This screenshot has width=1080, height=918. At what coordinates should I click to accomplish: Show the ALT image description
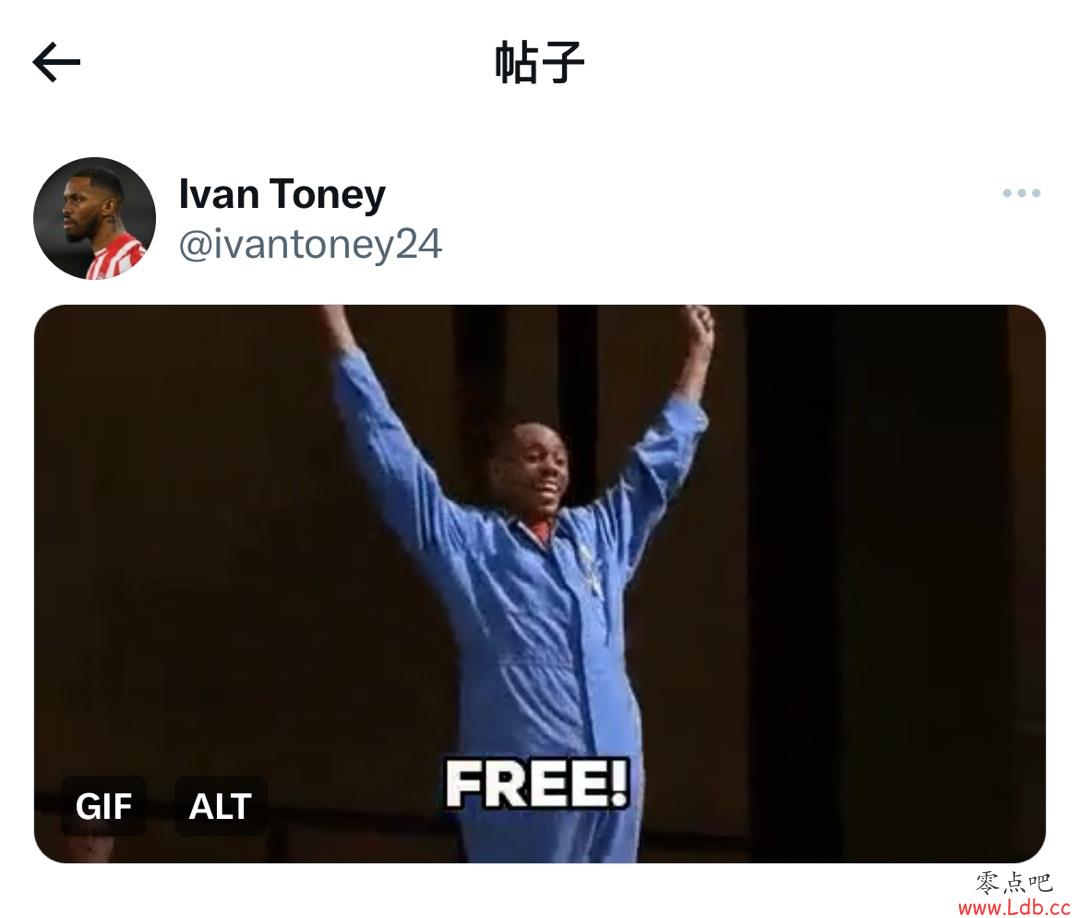[x=220, y=806]
